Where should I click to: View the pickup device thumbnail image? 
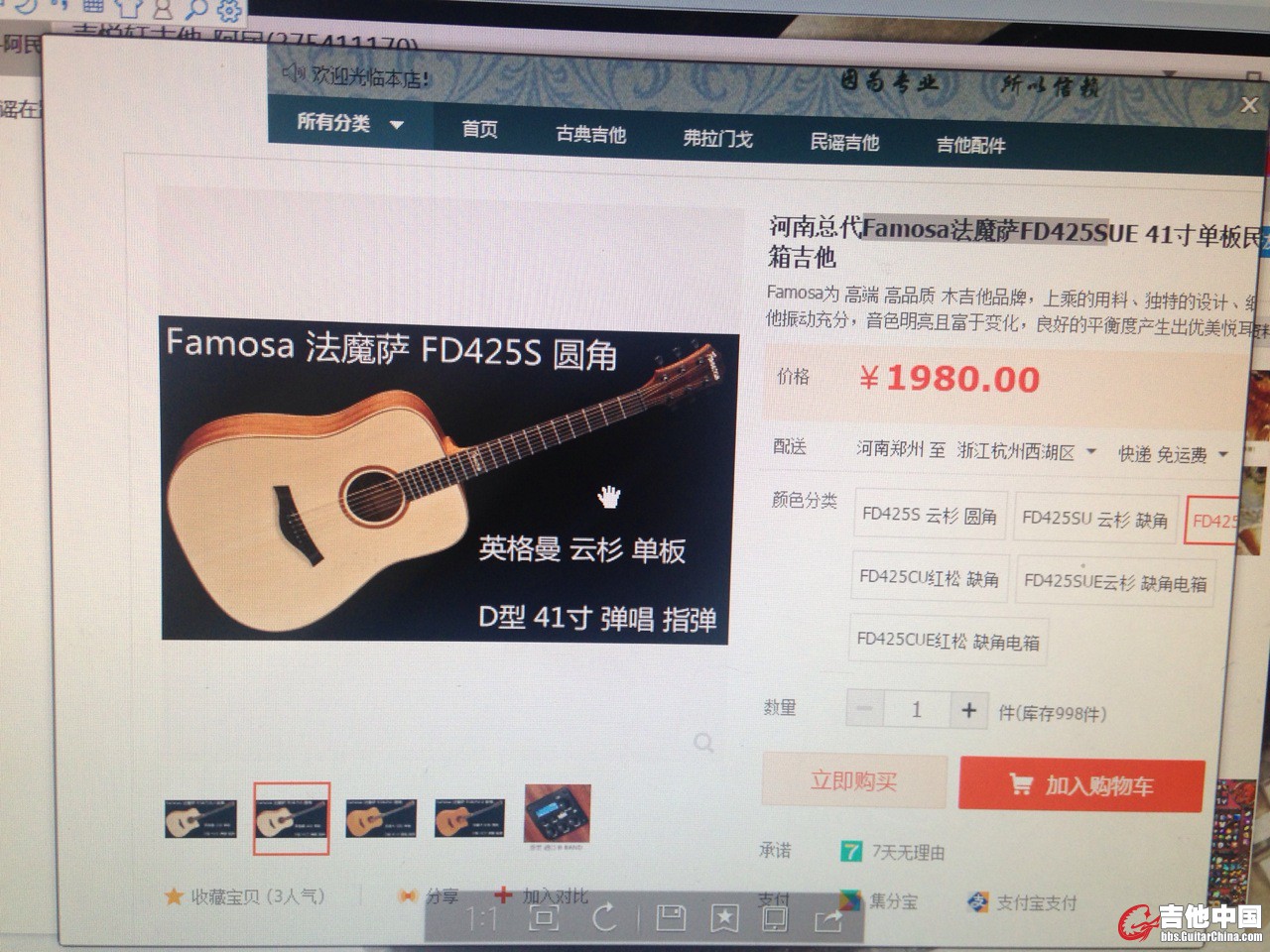557,816
